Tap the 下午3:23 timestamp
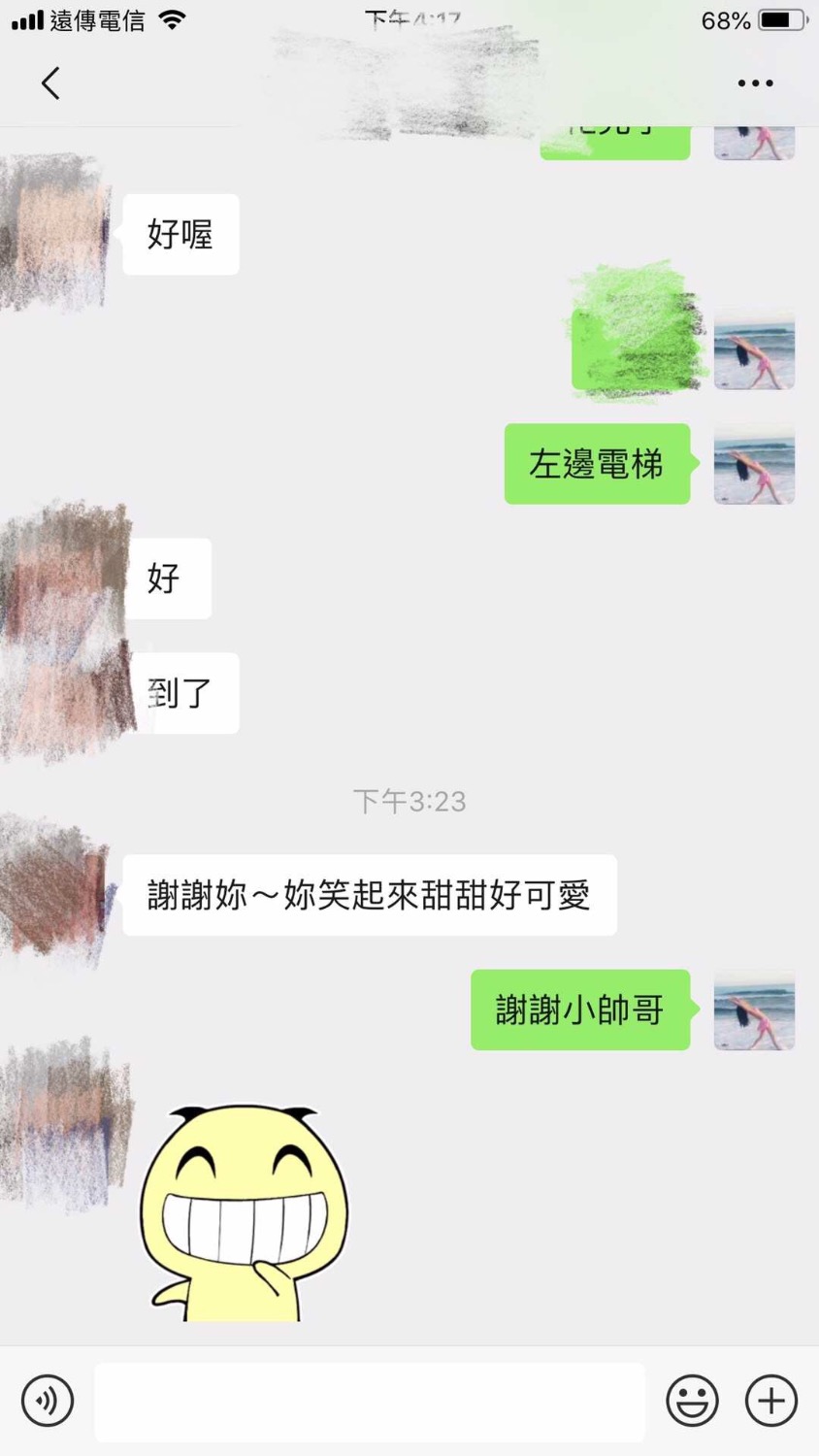This screenshot has width=819, height=1456. click(x=409, y=801)
